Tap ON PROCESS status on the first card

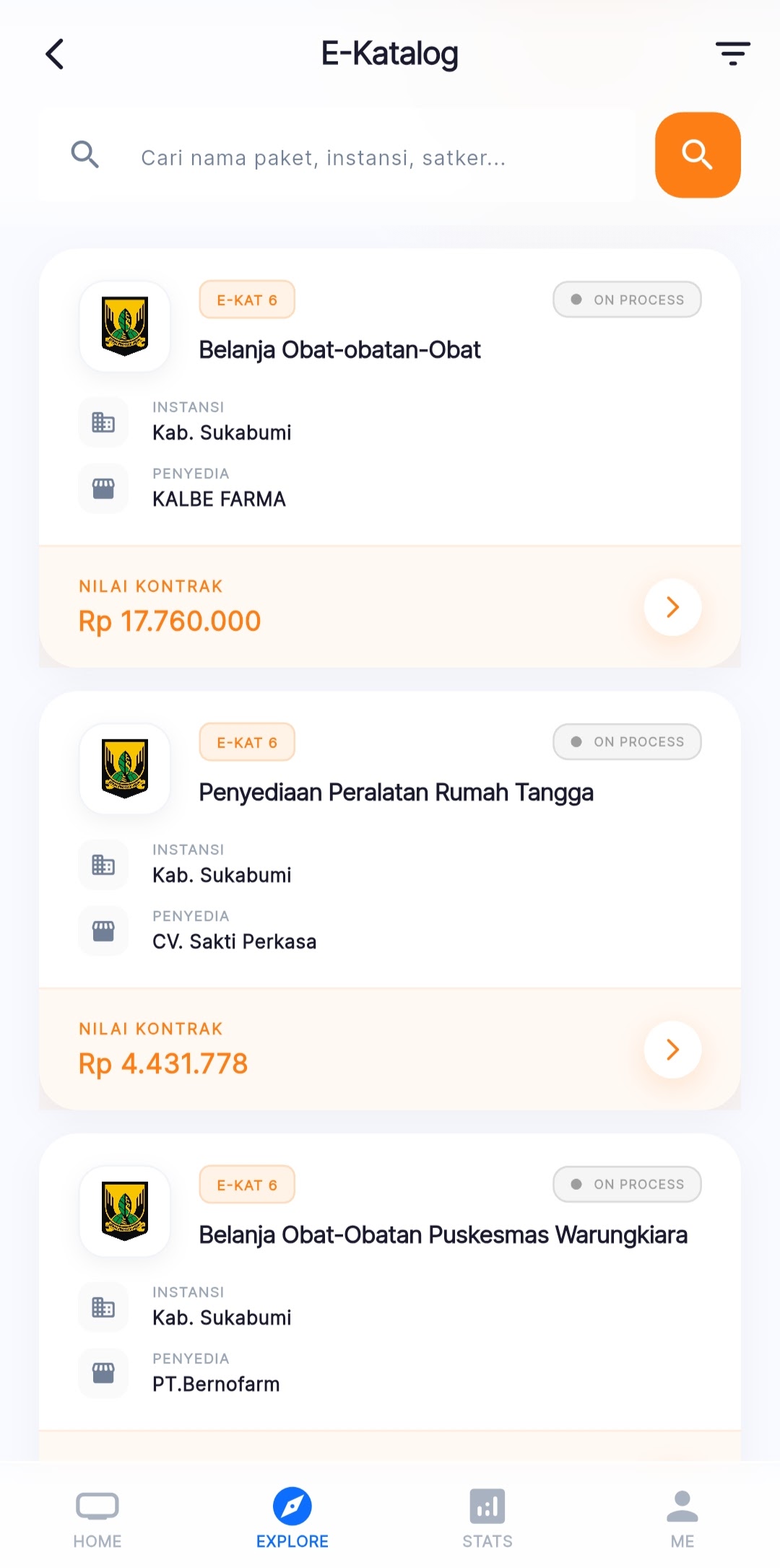(x=626, y=299)
